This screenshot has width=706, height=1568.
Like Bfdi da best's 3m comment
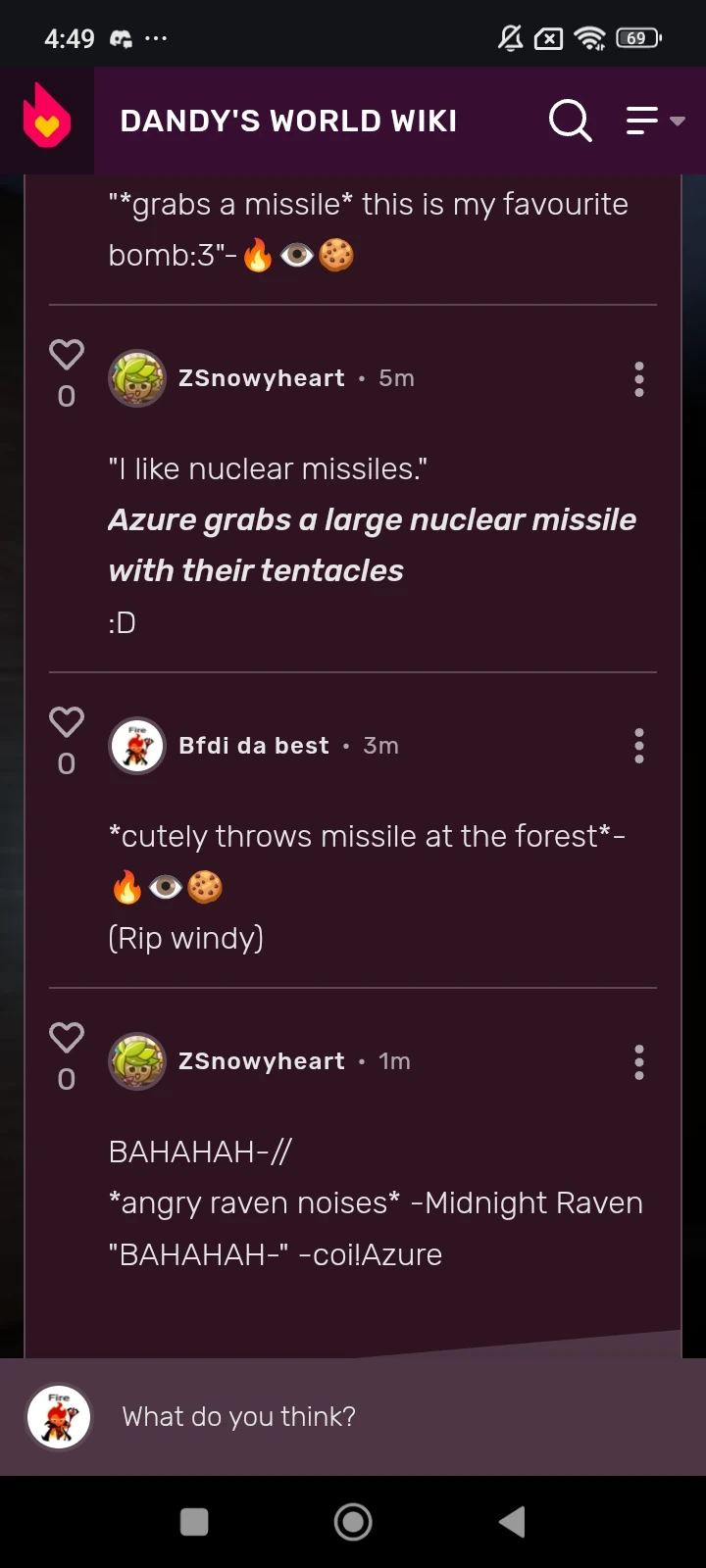(x=67, y=722)
